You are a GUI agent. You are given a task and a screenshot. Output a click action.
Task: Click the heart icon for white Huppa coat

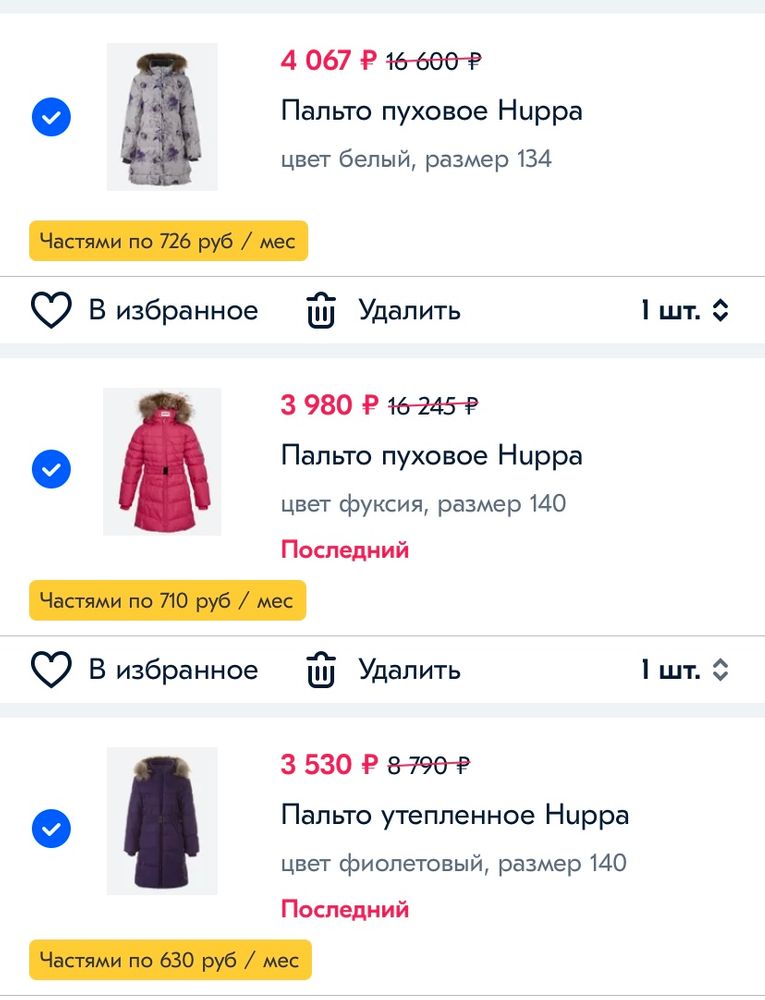click(50, 310)
